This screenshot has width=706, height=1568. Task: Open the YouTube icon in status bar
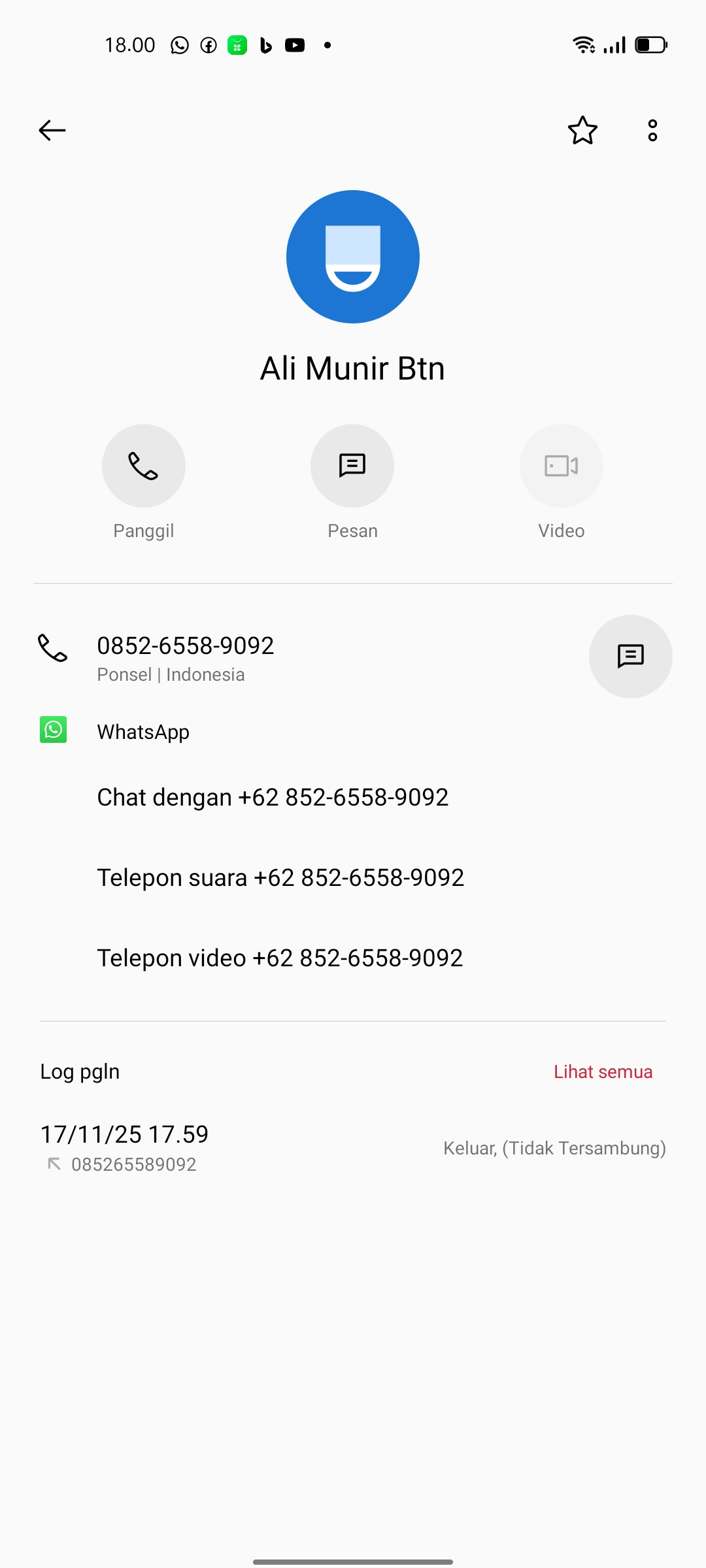[295, 44]
